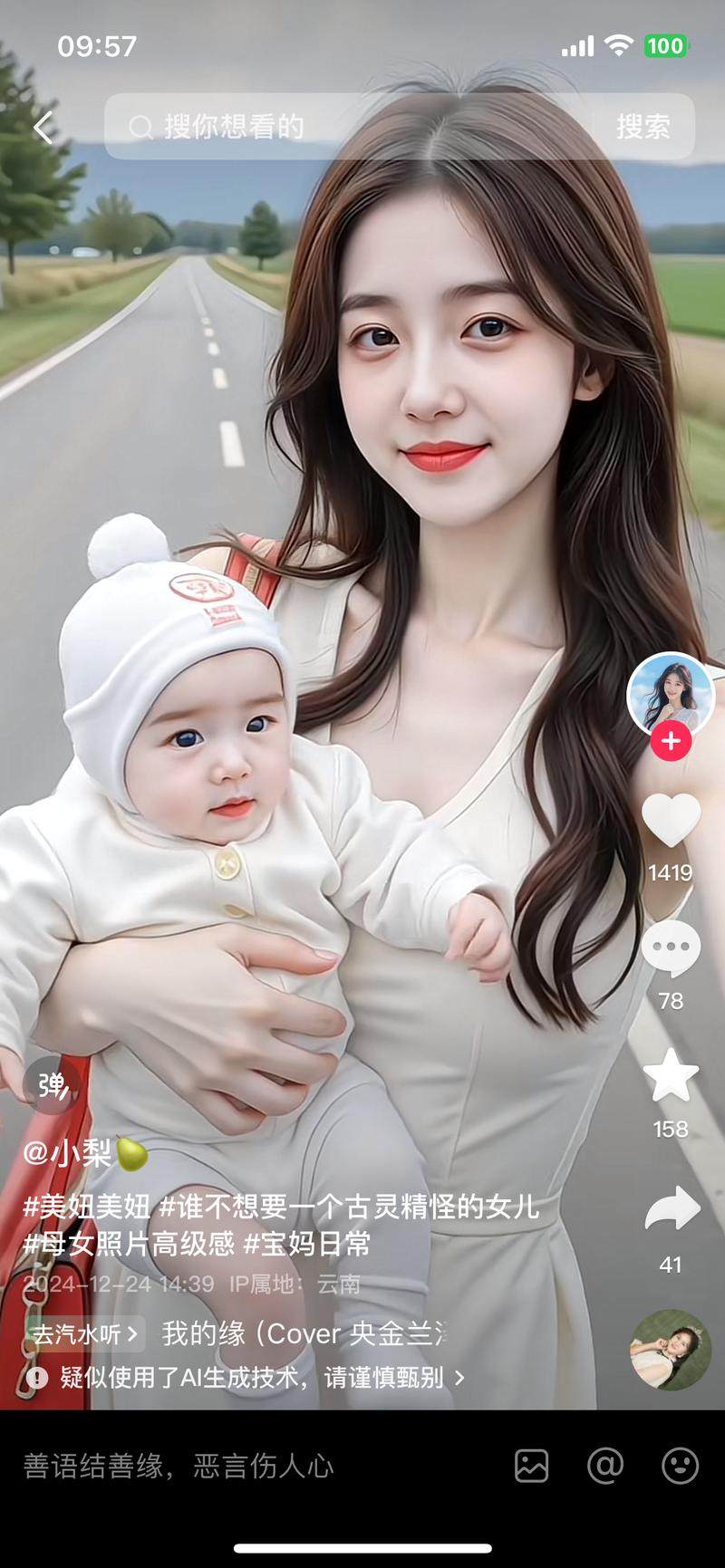Follow the creator with the red plus
The image size is (725, 1568).
pyautogui.click(x=671, y=741)
